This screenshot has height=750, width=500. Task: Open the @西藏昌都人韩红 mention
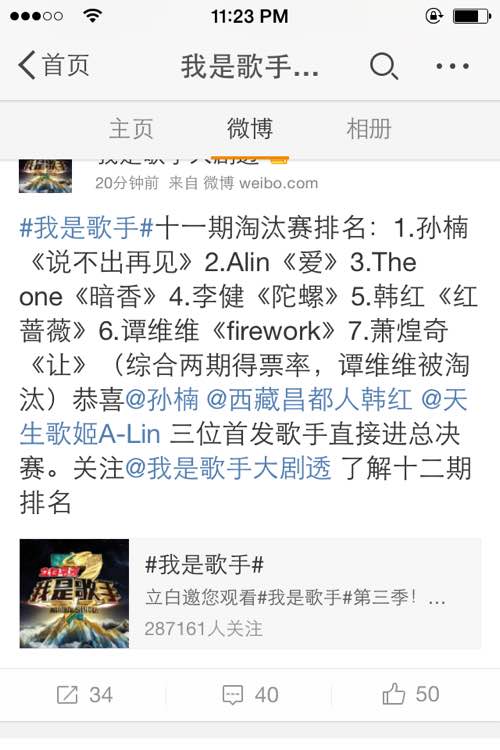(309, 399)
